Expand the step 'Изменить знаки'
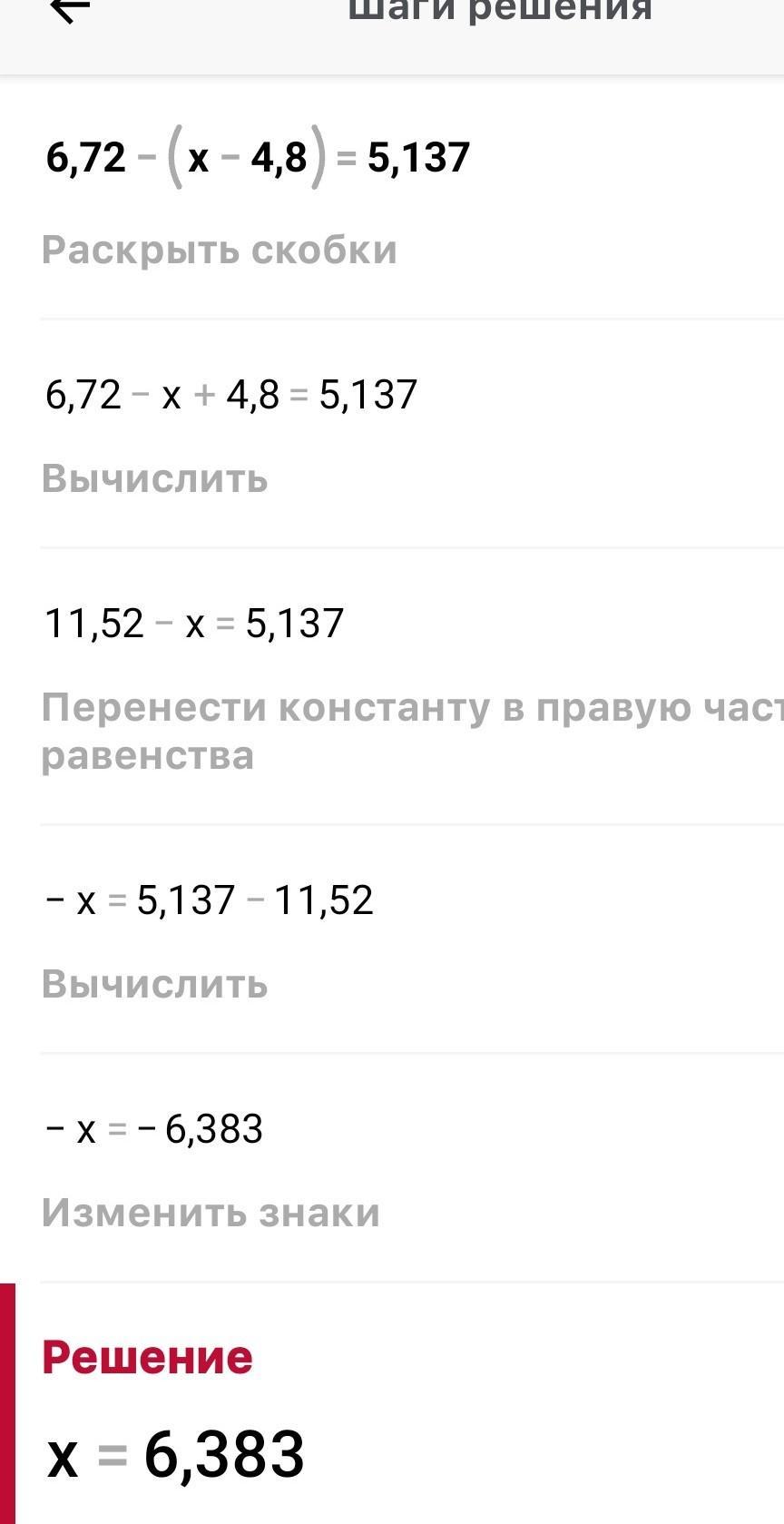 point(211,1213)
